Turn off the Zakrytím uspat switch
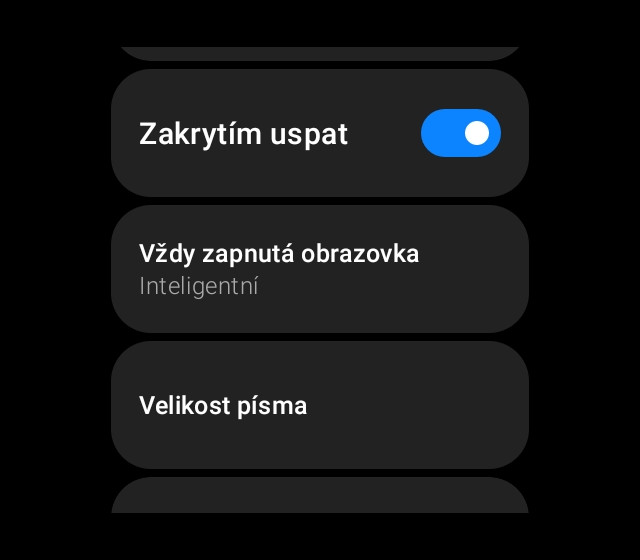640x560 pixels. coord(460,133)
